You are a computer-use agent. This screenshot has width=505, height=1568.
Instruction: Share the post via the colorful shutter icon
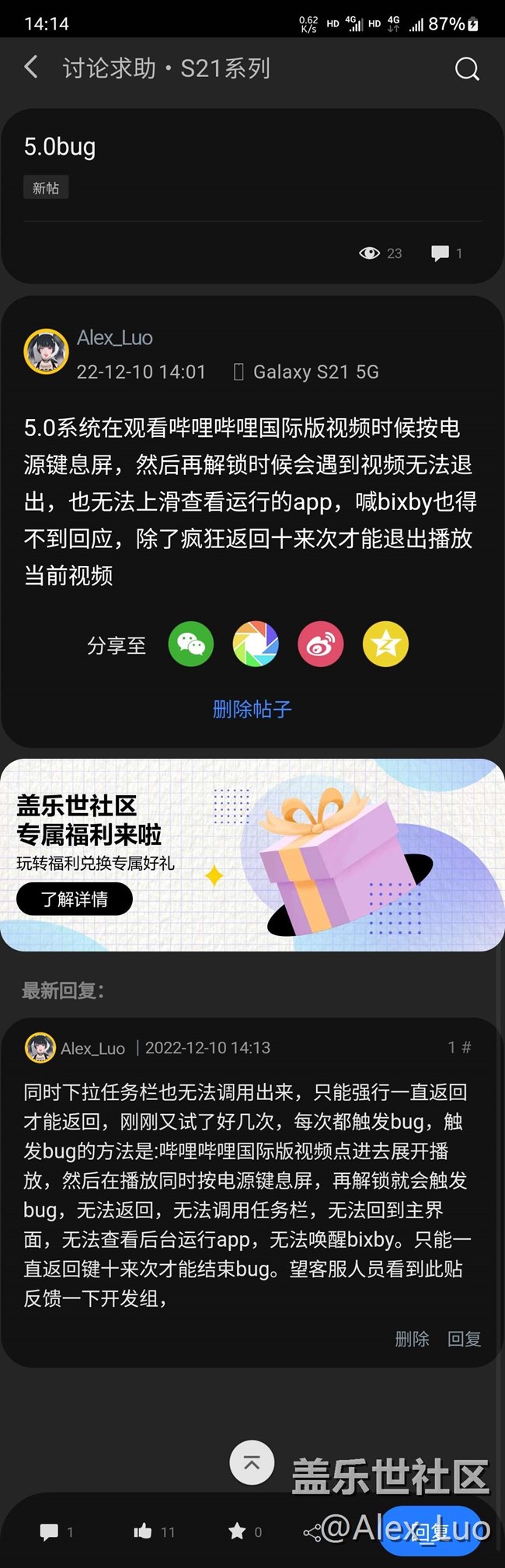point(256,644)
